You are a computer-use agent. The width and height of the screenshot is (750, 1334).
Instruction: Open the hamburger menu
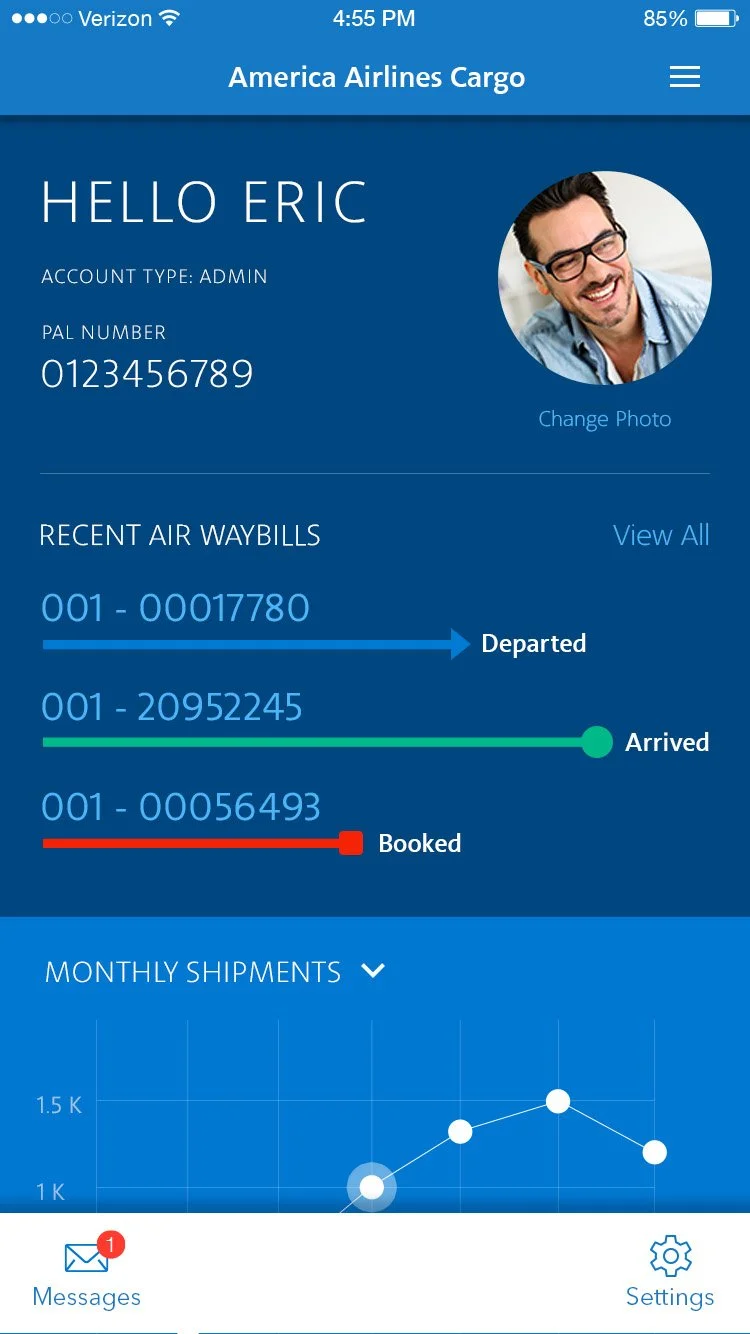tap(684, 77)
